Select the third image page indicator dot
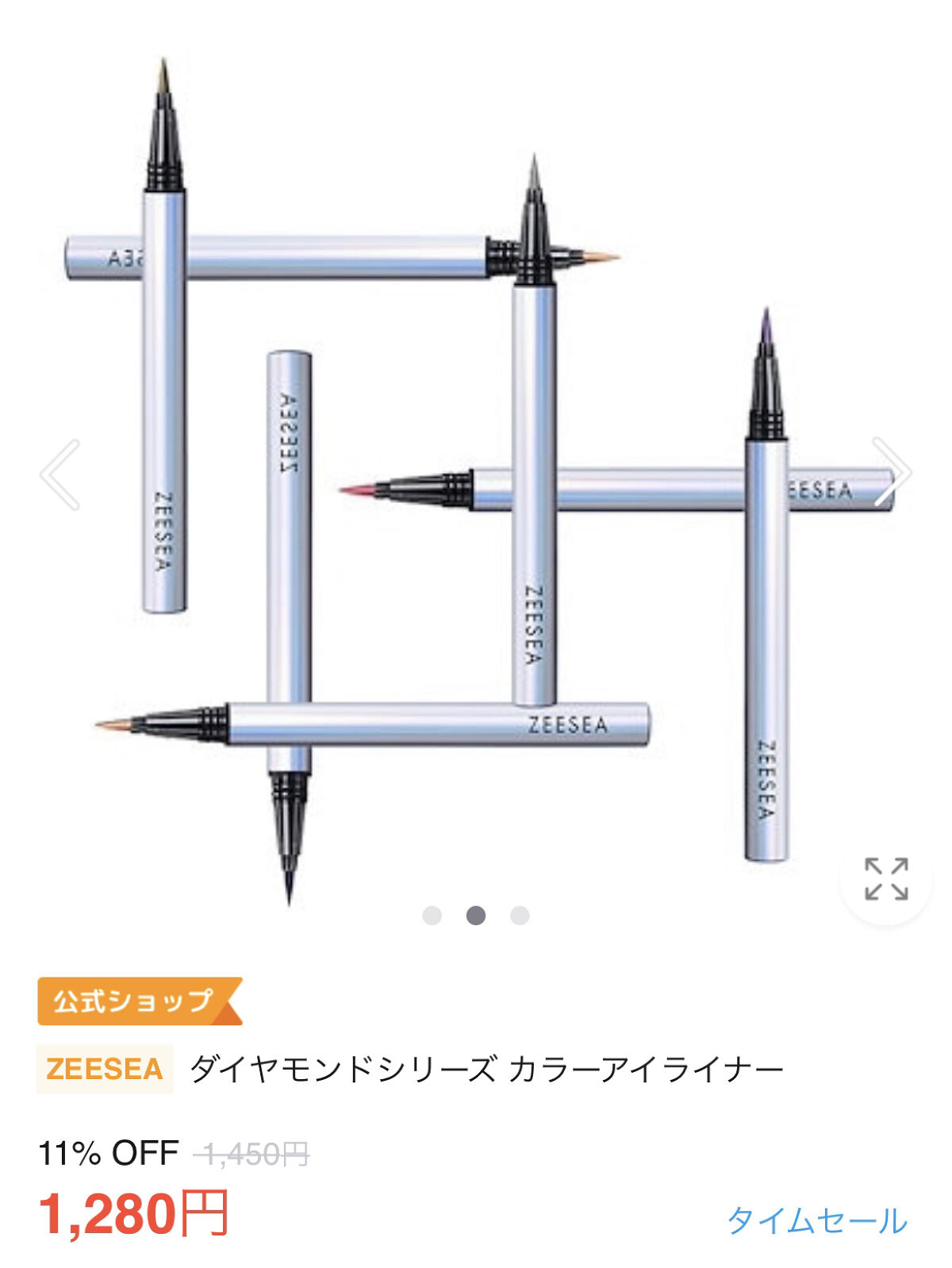The height and width of the screenshot is (1268, 952). tap(520, 916)
